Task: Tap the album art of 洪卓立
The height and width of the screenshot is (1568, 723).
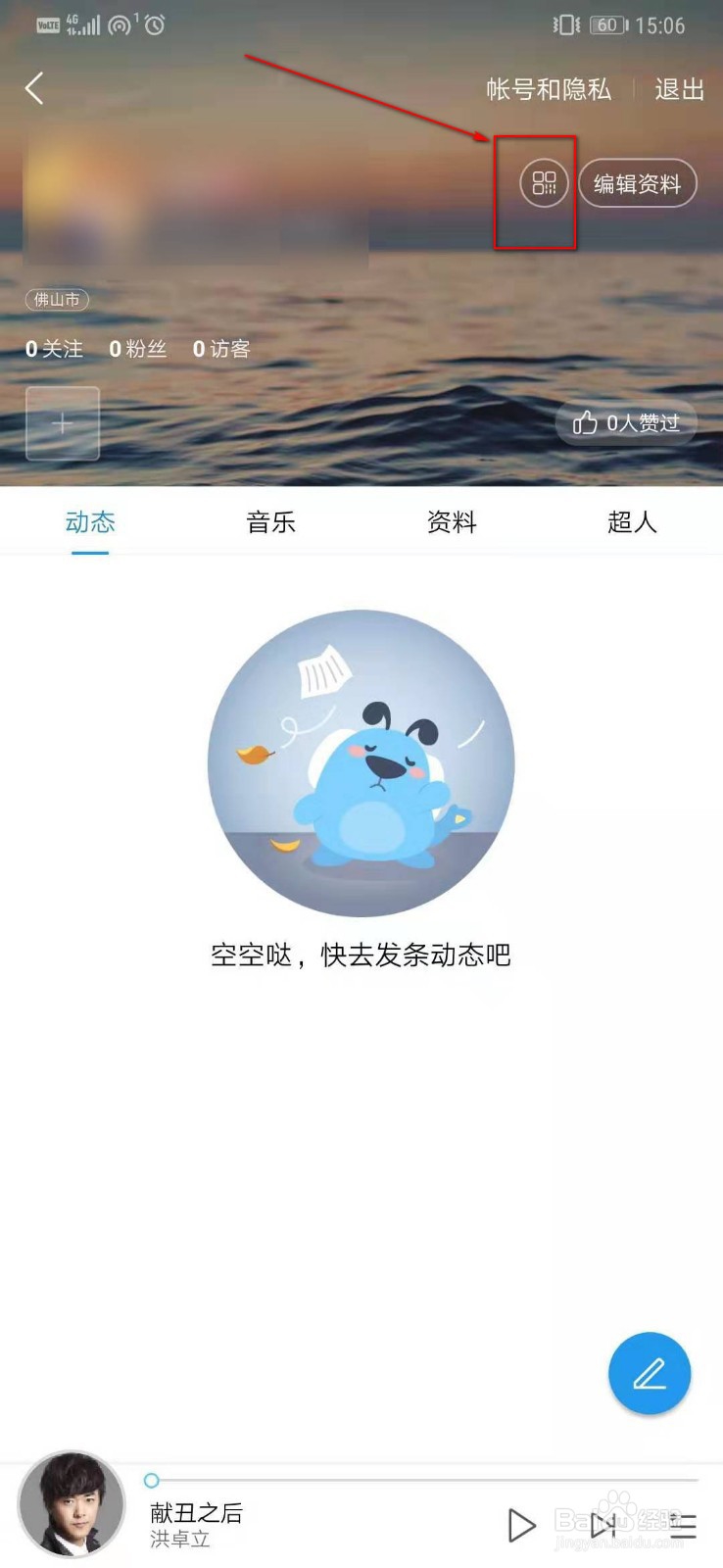Action: pos(73,1506)
